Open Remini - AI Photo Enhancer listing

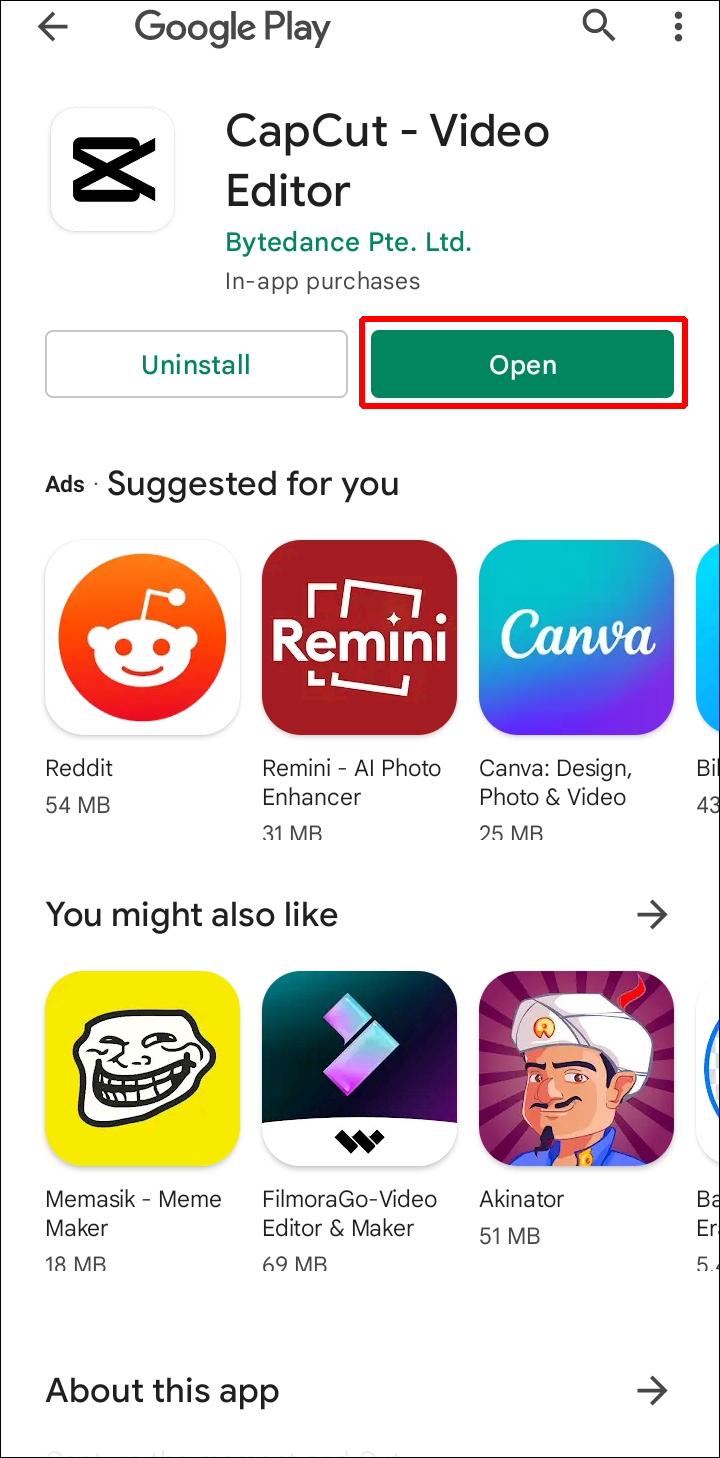click(359, 637)
